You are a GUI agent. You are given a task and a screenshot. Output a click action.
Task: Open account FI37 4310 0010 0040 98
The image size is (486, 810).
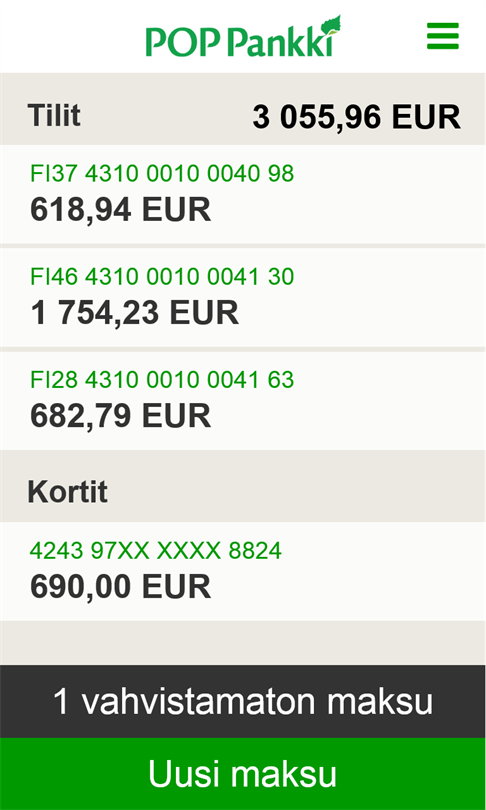[x=243, y=194]
